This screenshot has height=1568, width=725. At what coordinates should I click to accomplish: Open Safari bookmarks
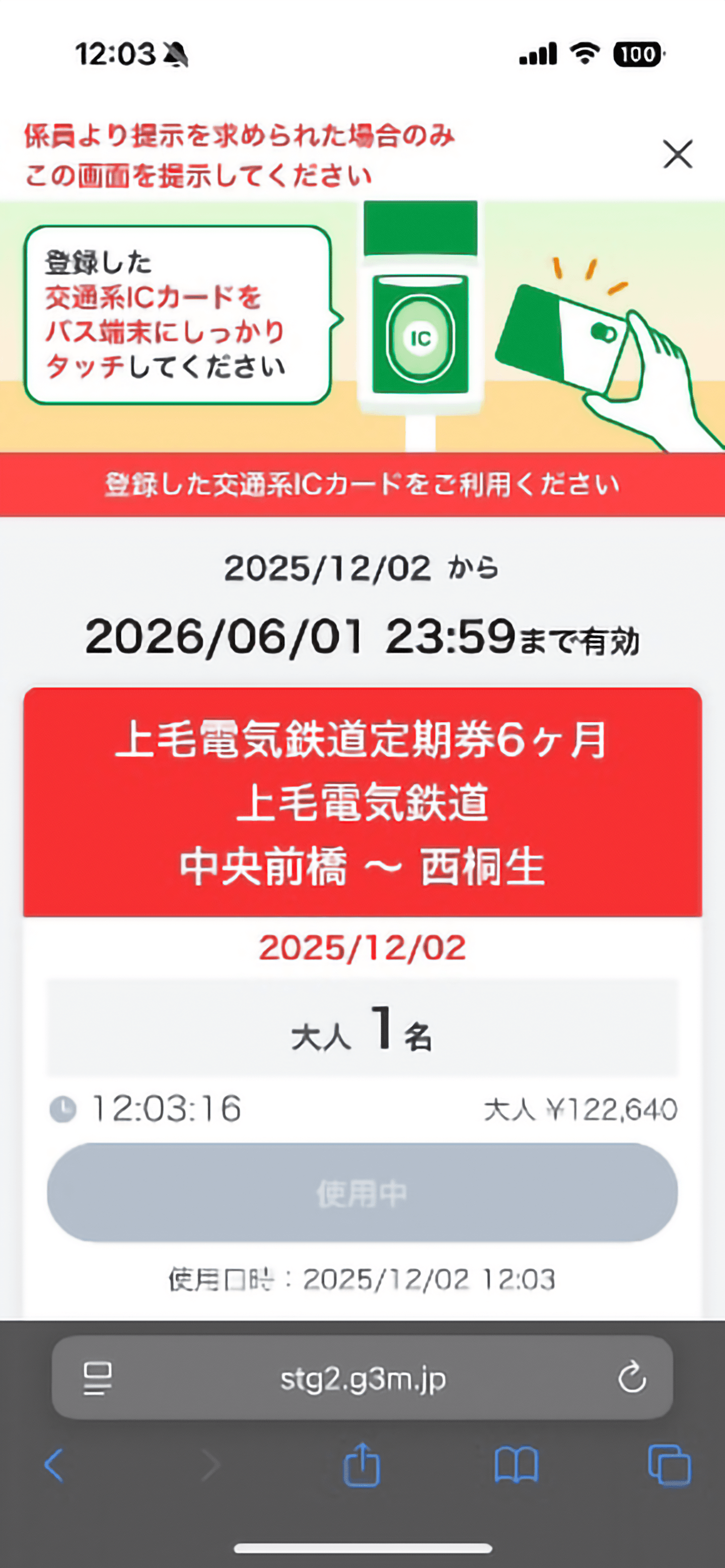pyautogui.click(x=516, y=1465)
